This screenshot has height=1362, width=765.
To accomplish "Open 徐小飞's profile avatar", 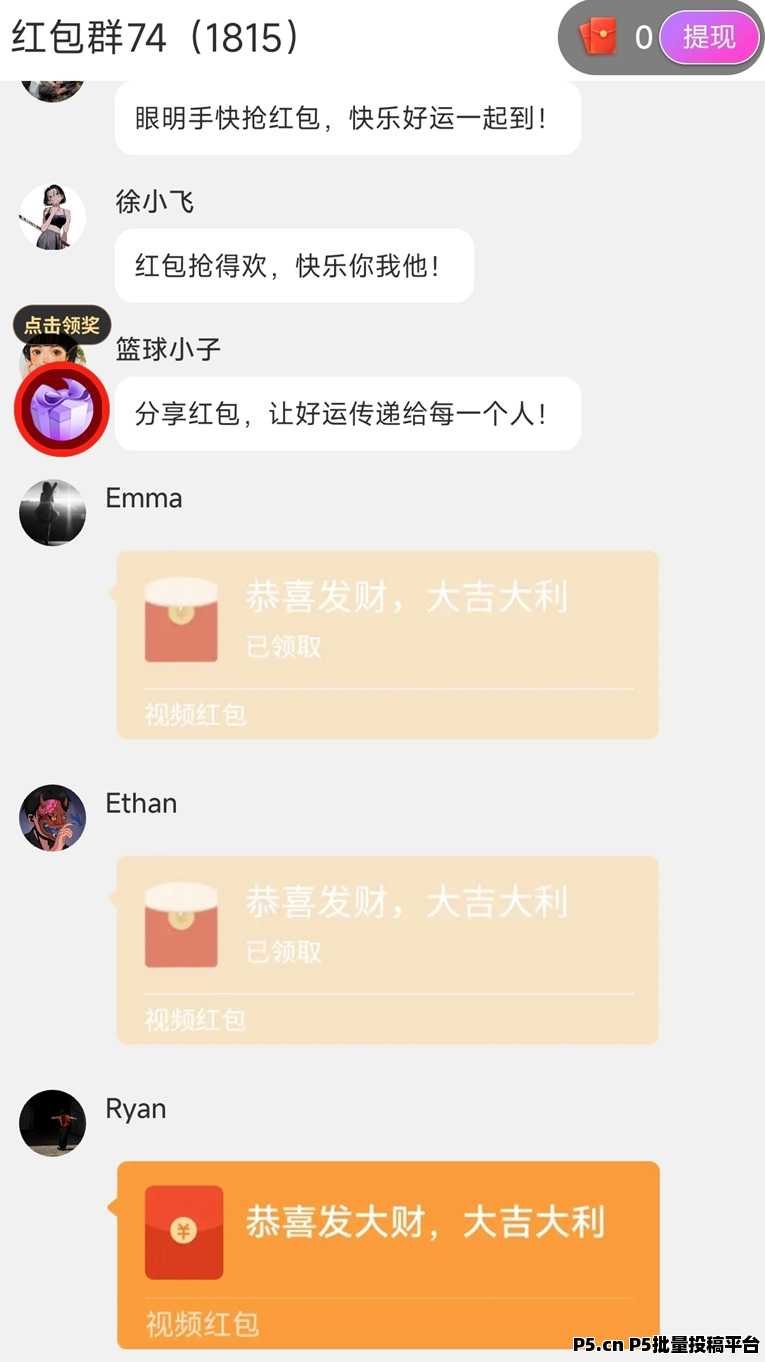I will [52, 216].
